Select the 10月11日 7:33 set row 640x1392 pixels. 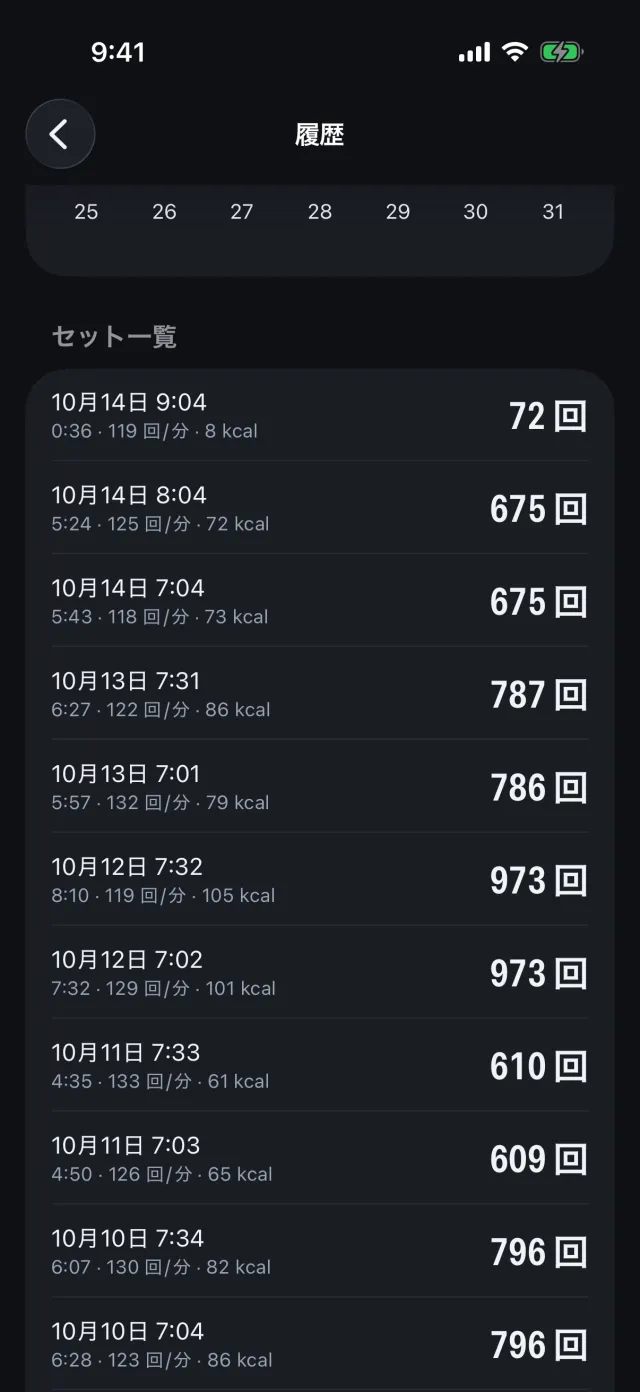[x=320, y=1066]
